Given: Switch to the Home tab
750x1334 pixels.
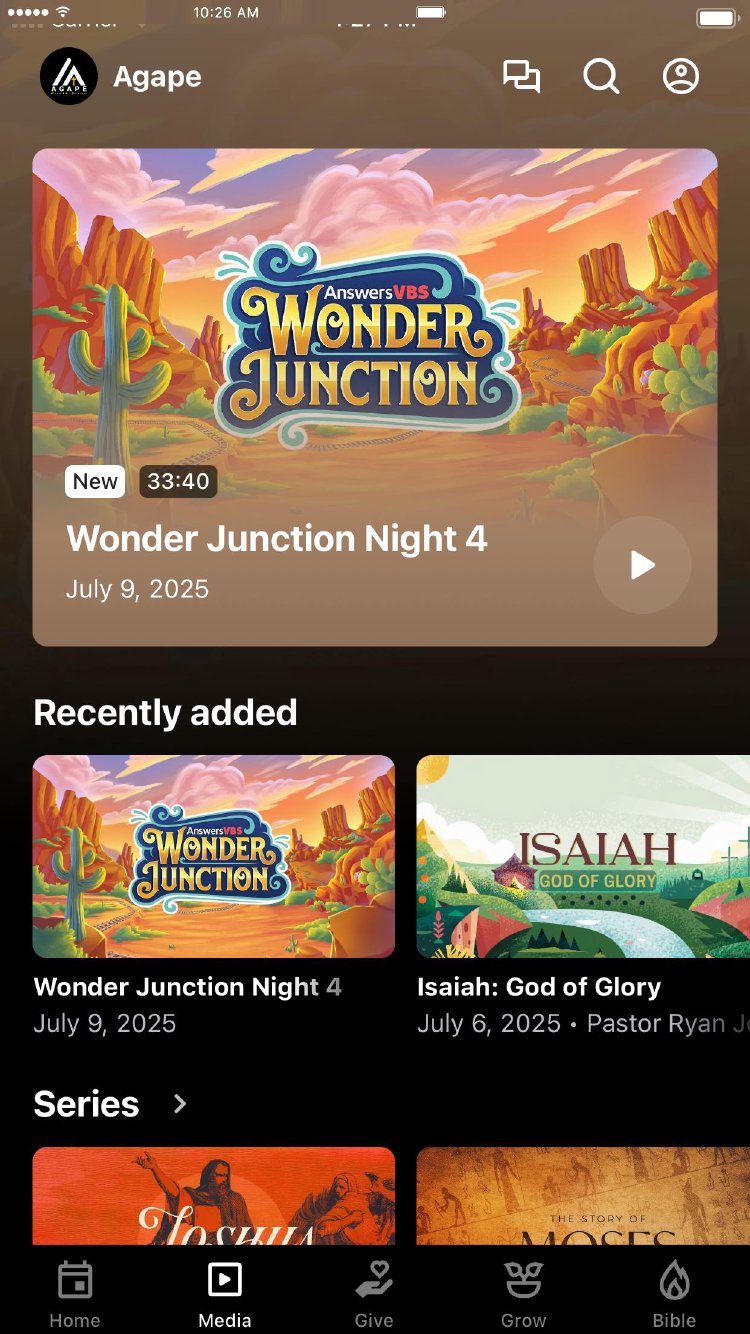Looking at the screenshot, I should 75,1294.
